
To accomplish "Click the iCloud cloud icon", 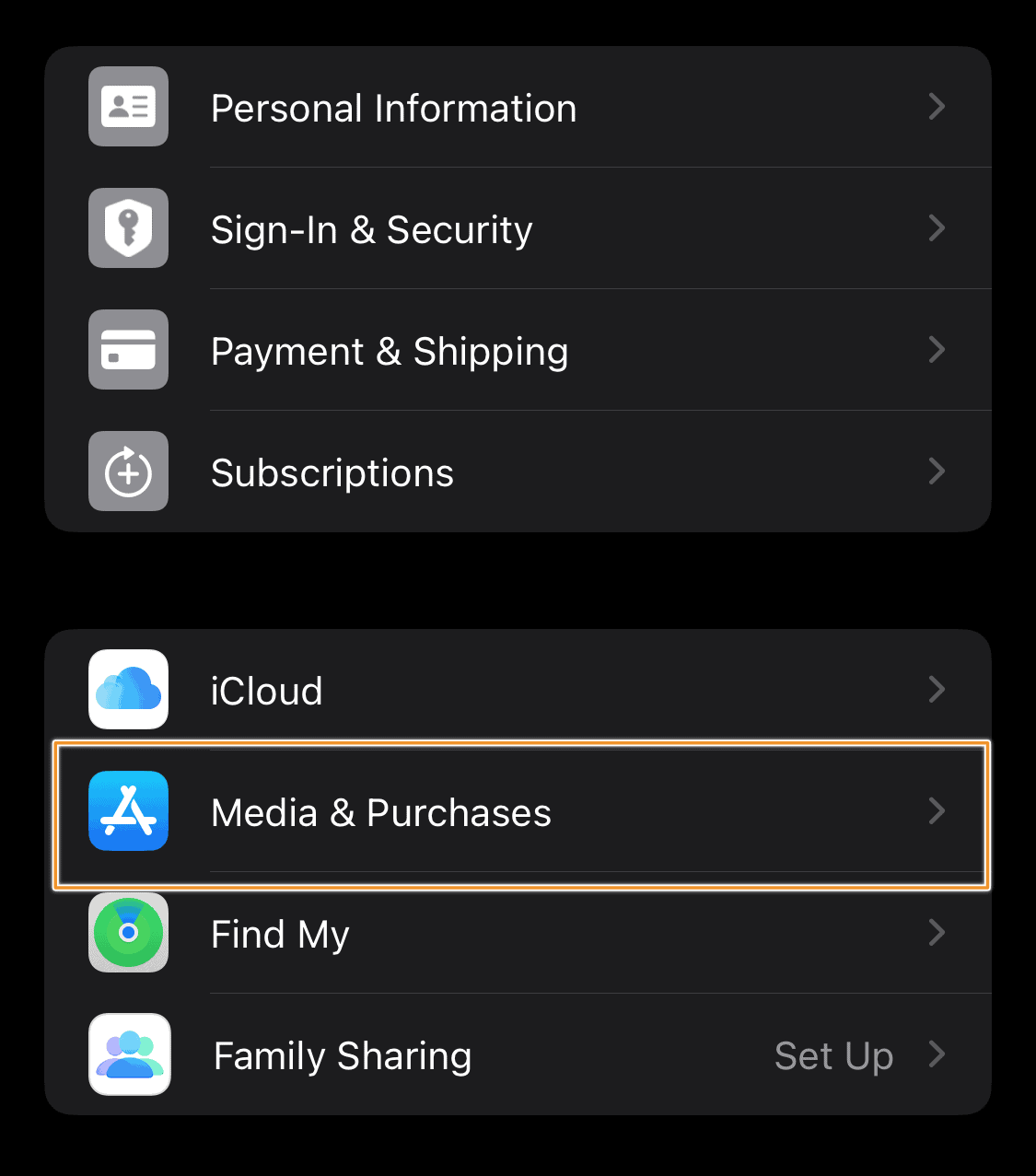I will pyautogui.click(x=128, y=690).
